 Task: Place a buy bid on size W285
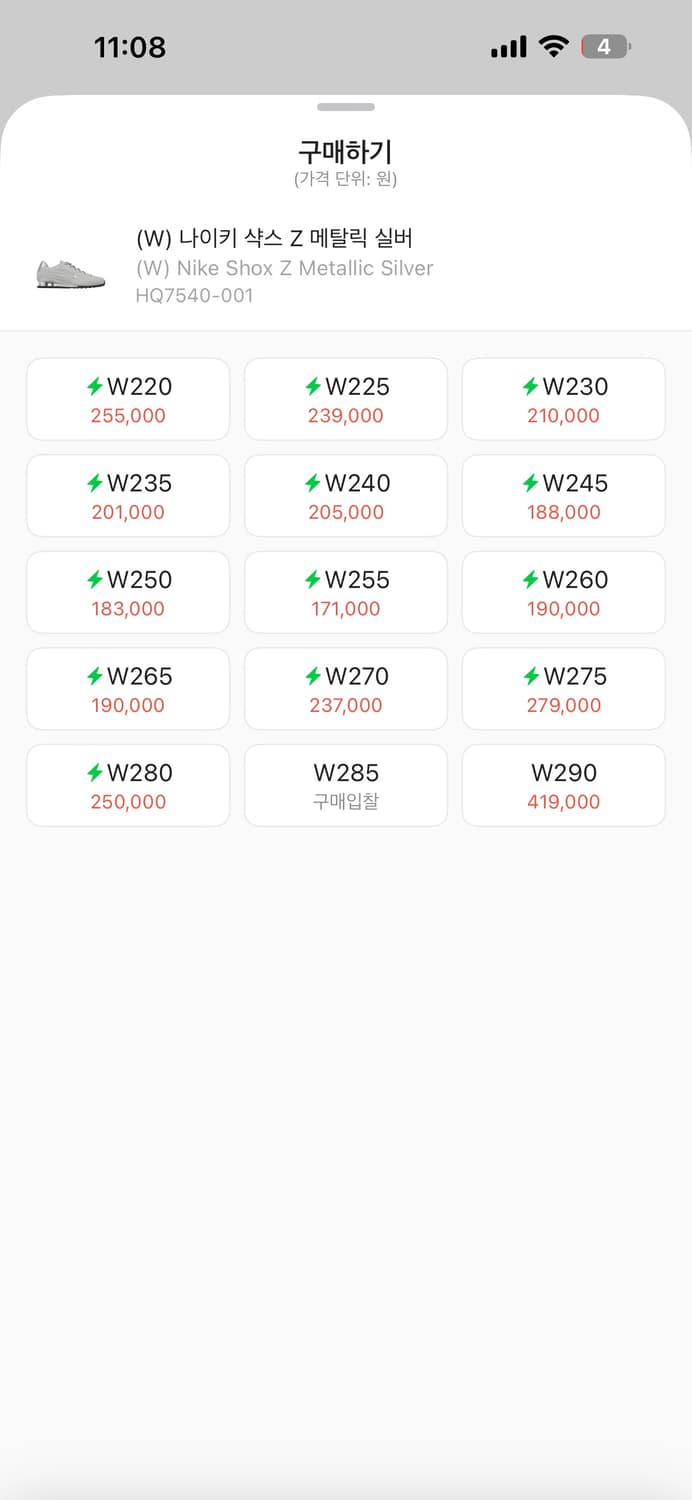[346, 785]
